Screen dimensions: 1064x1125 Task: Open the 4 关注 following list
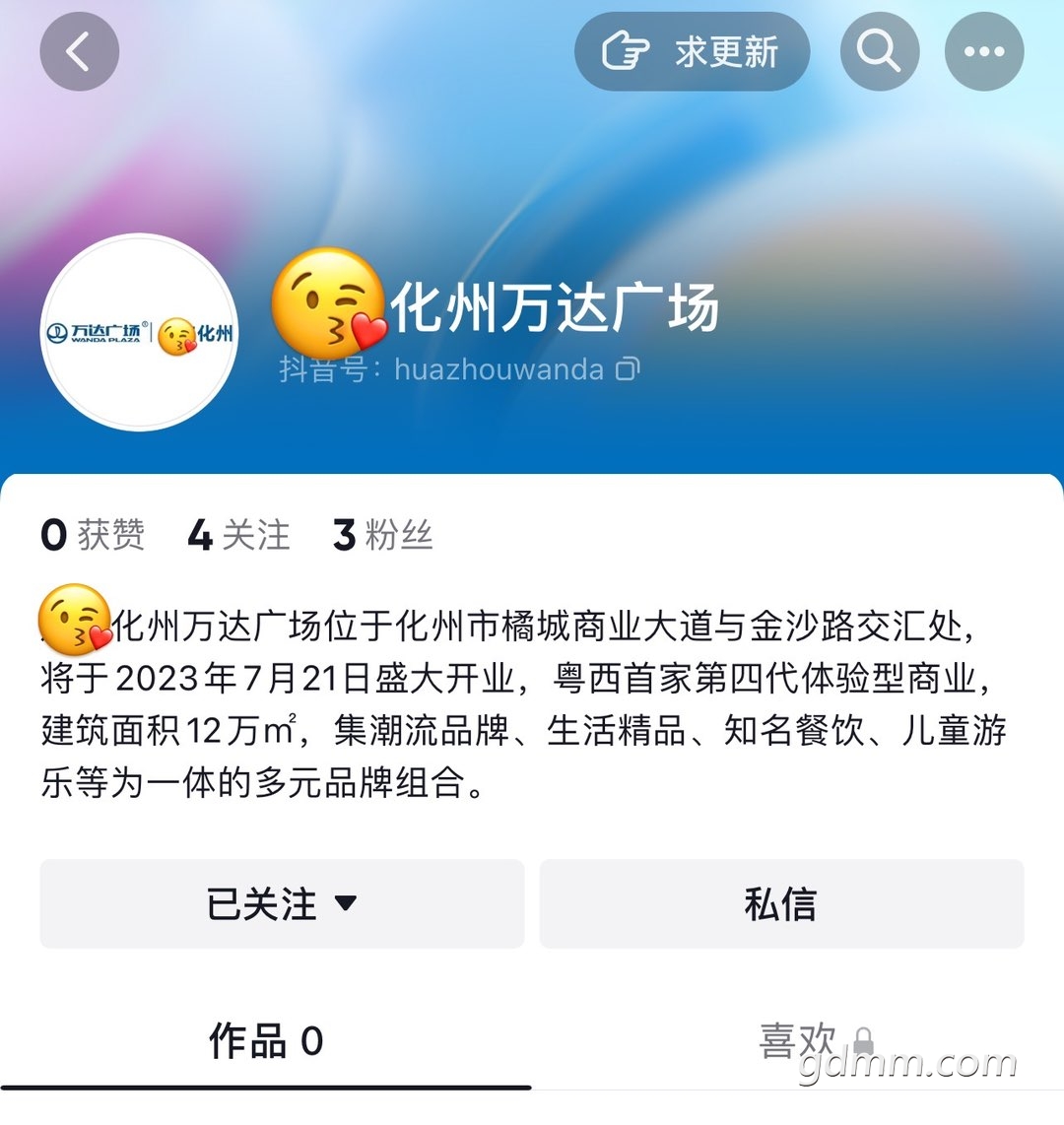pyautogui.click(x=238, y=535)
